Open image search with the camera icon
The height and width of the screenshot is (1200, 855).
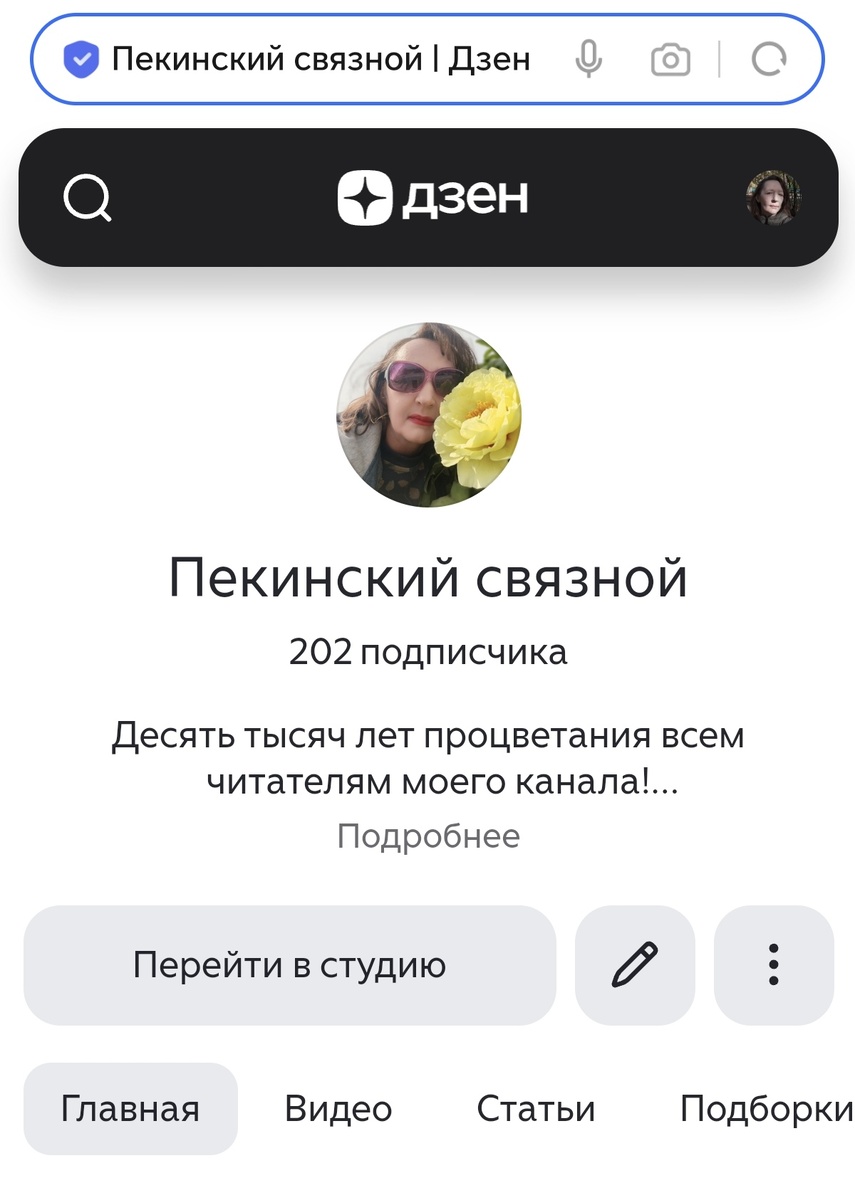pos(670,59)
